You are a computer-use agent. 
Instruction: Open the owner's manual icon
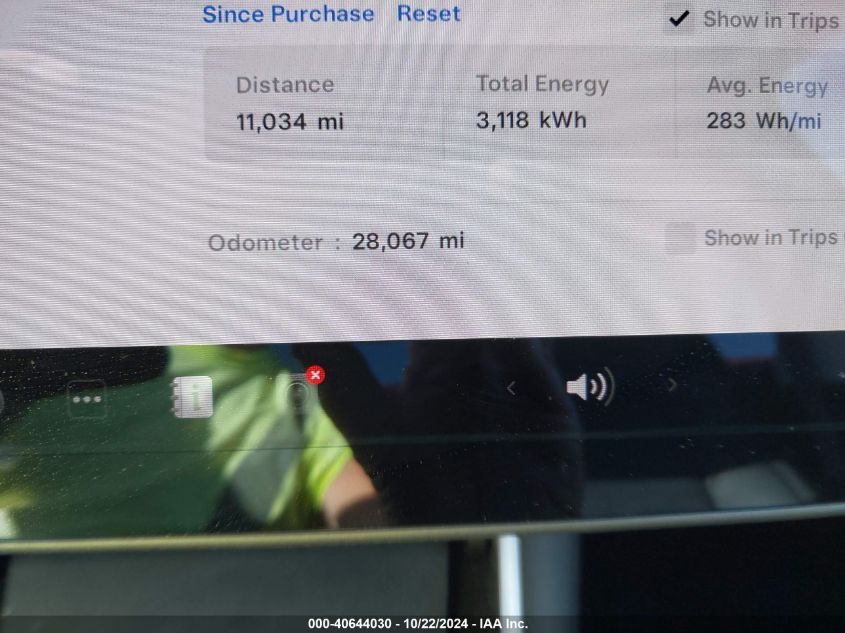click(192, 397)
